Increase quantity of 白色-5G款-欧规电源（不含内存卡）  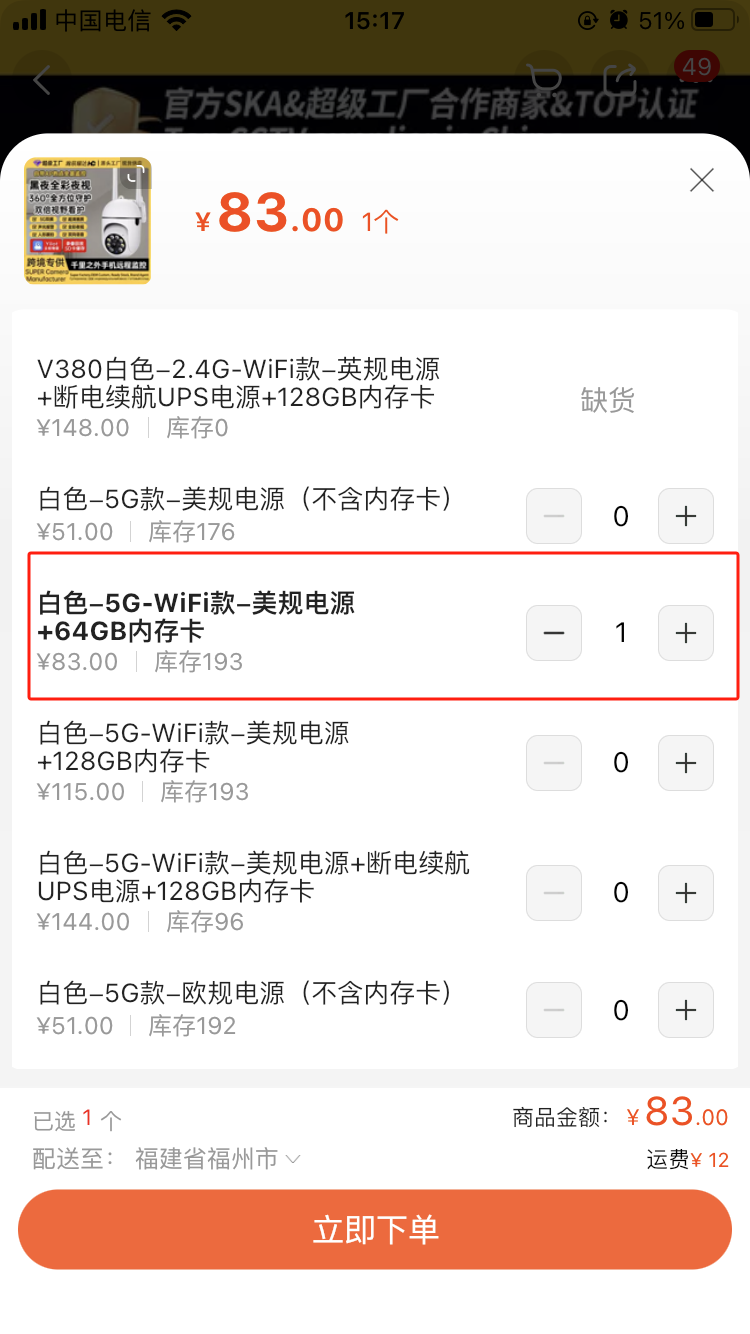pyautogui.click(x=686, y=1011)
